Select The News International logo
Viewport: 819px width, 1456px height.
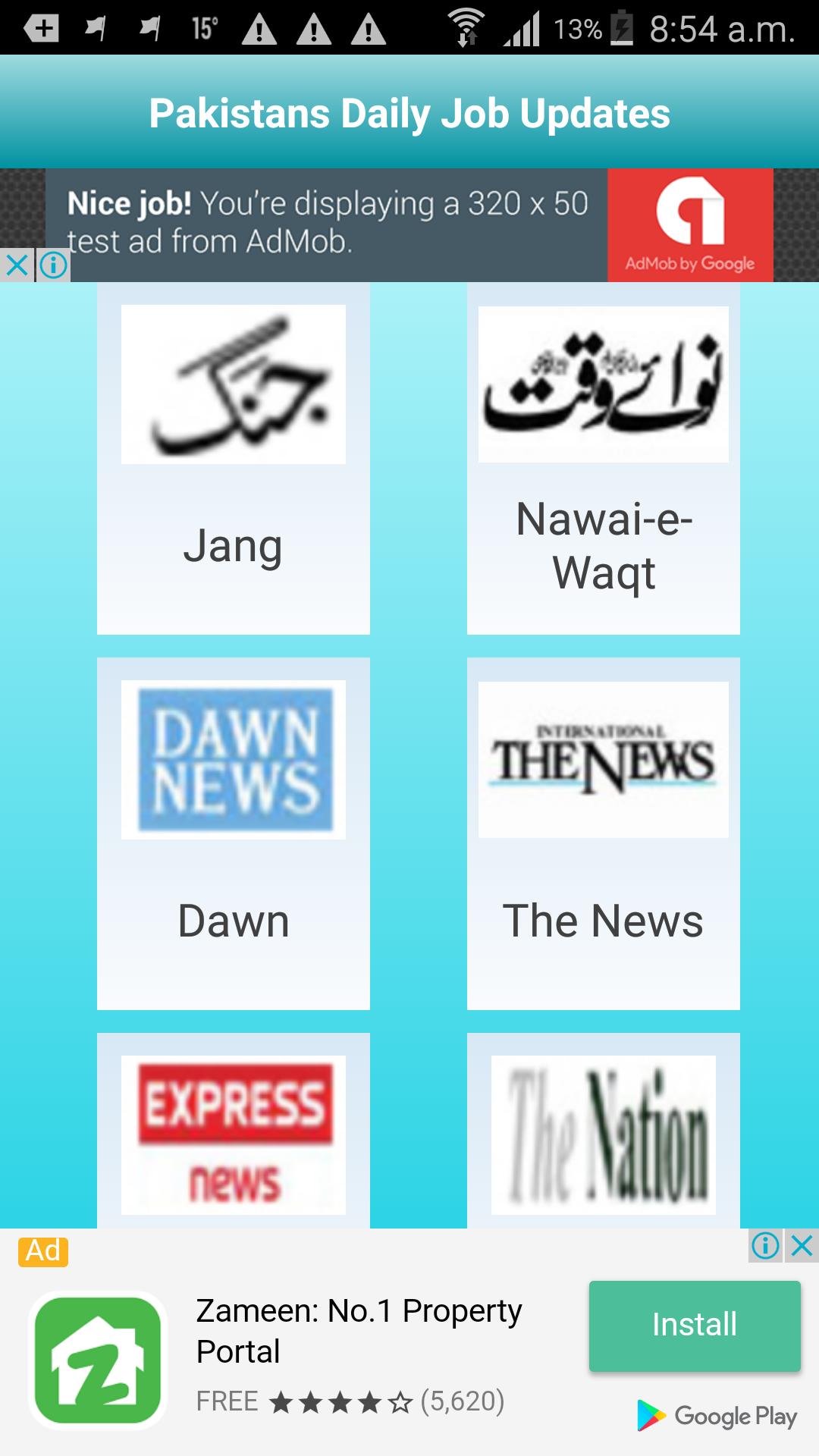[x=603, y=758]
